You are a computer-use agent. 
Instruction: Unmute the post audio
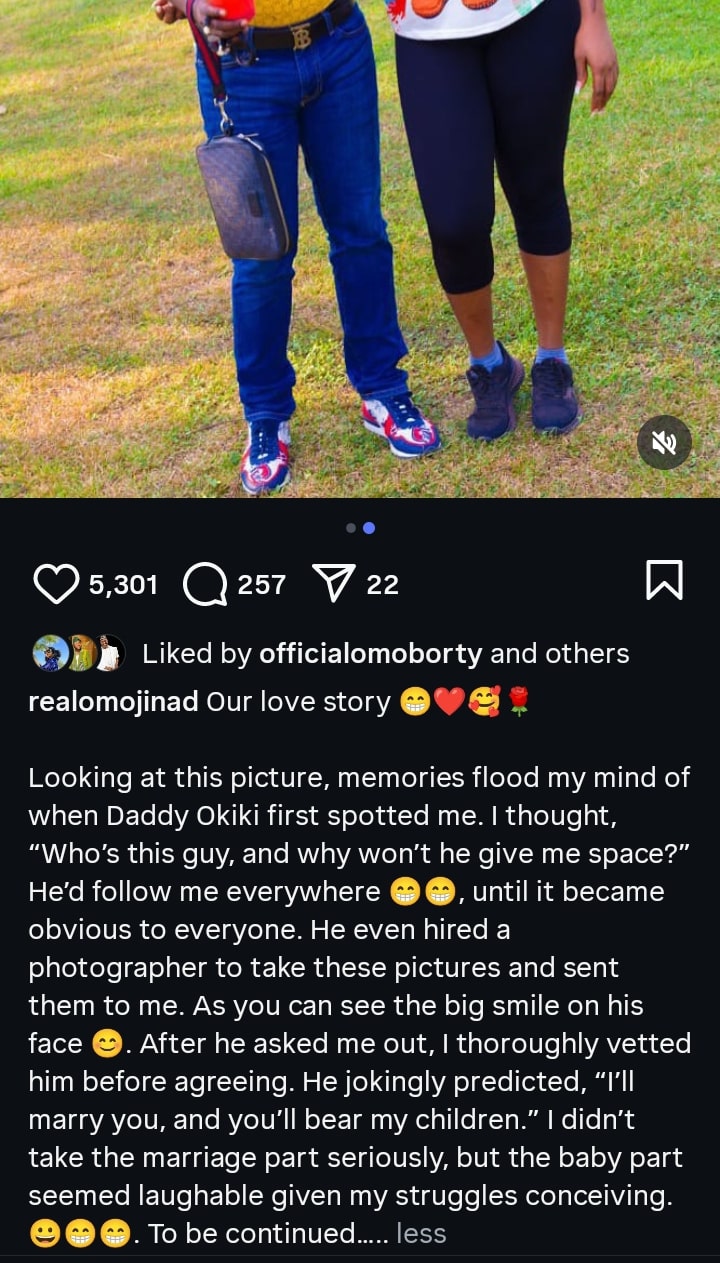click(x=664, y=443)
